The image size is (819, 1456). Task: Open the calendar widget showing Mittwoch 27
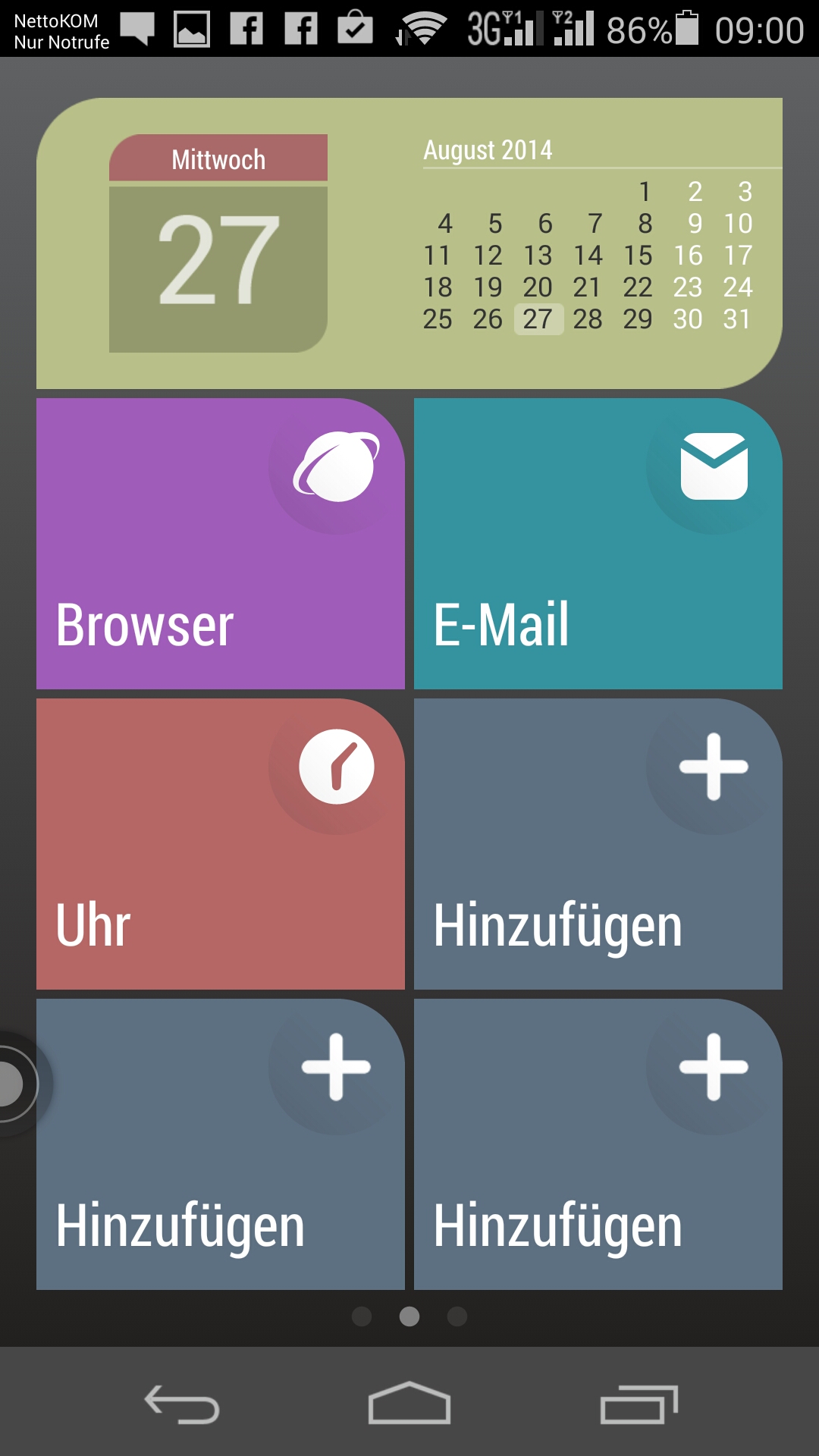(409, 243)
